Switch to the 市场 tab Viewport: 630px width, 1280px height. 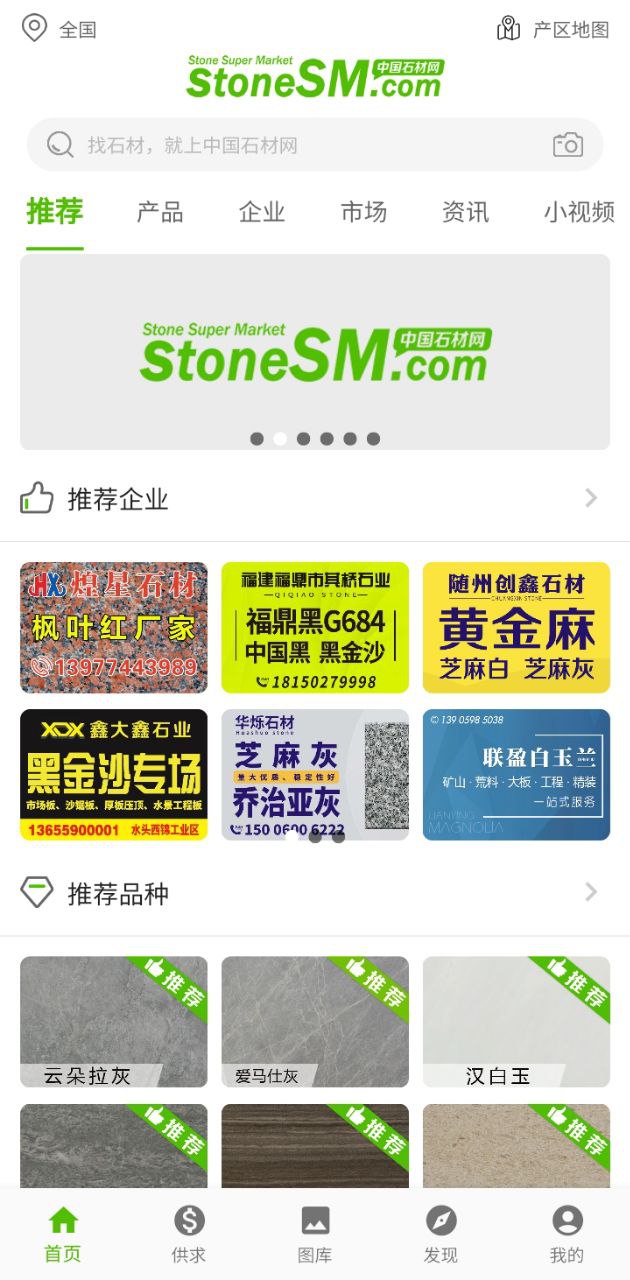pyautogui.click(x=364, y=212)
